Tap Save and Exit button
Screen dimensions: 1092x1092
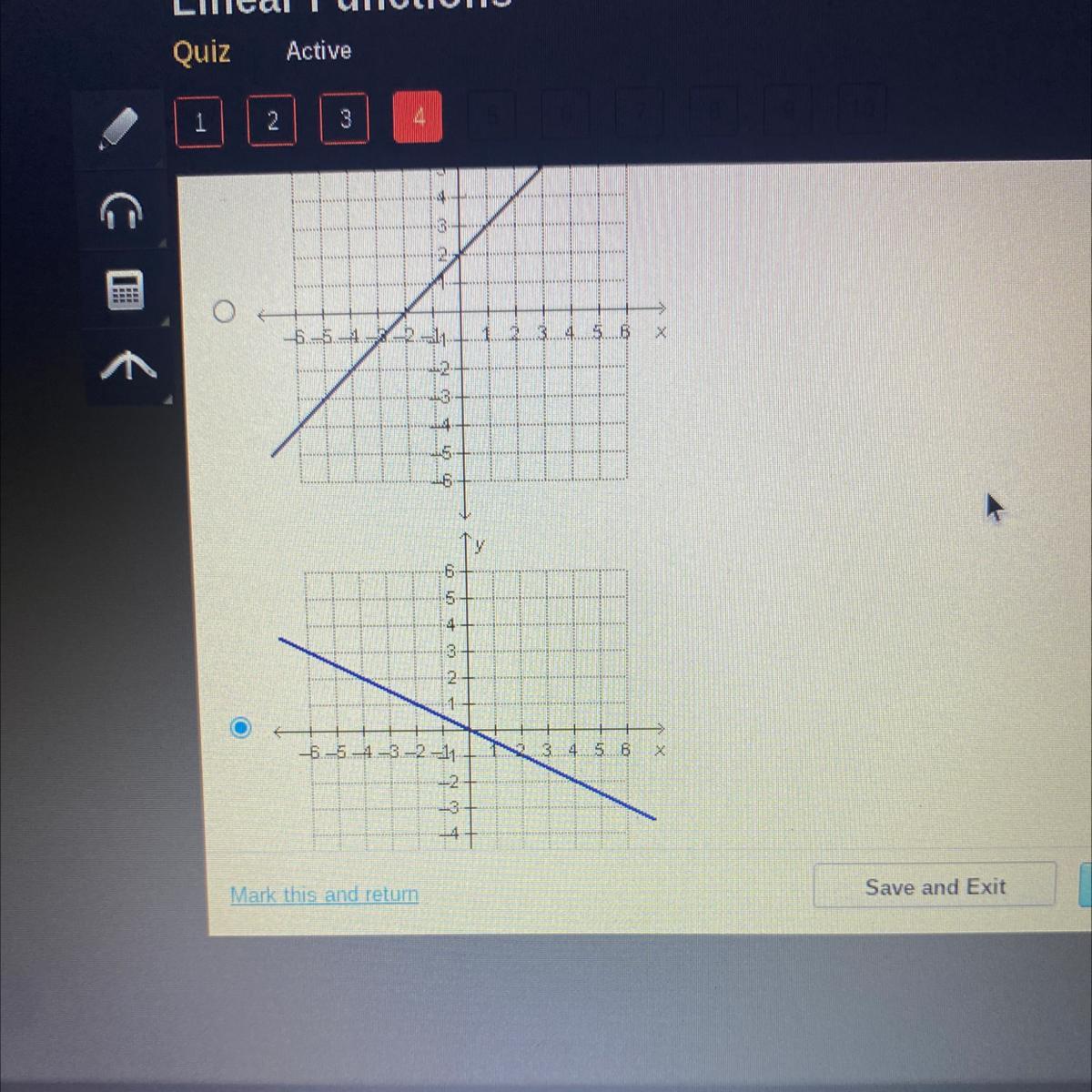pos(935,886)
